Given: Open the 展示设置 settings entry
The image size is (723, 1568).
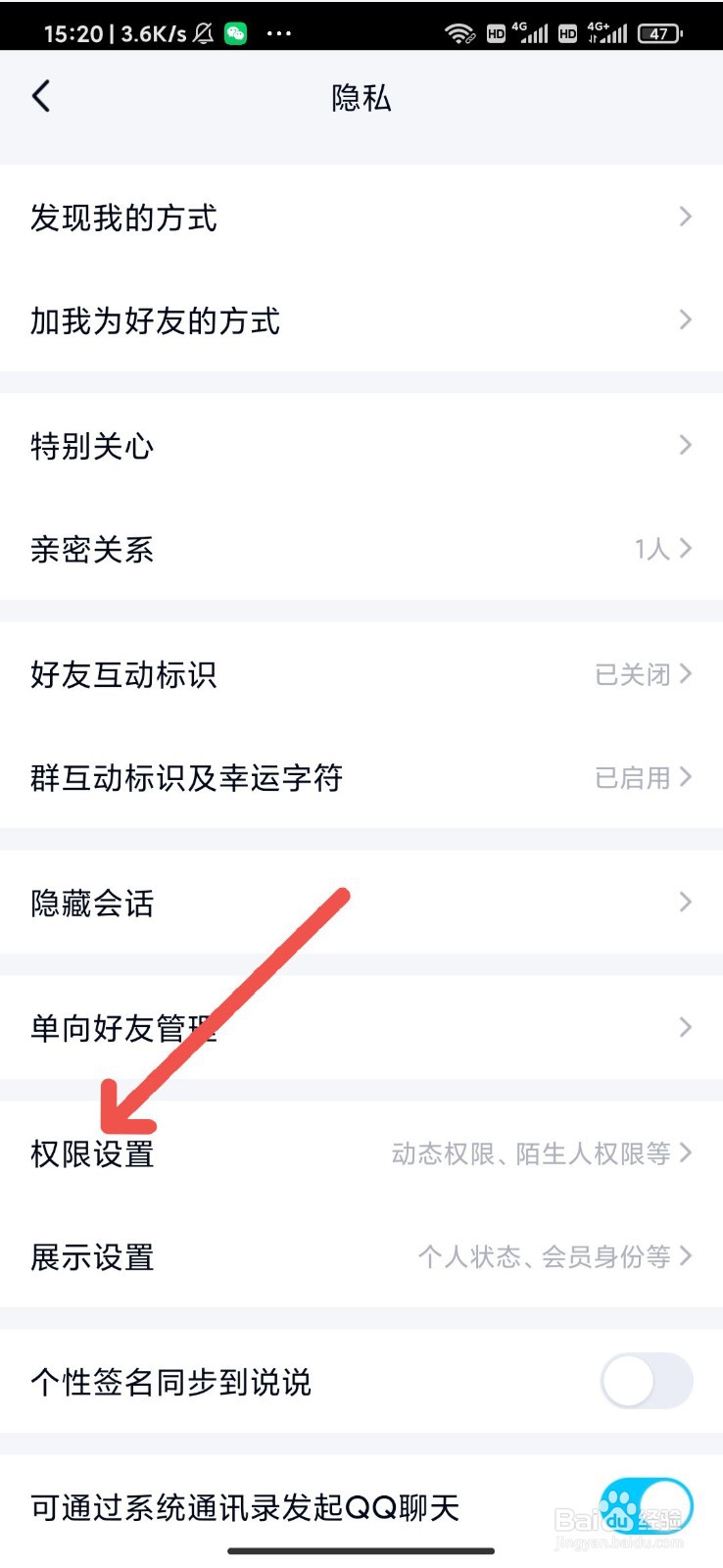Looking at the screenshot, I should tap(361, 1256).
